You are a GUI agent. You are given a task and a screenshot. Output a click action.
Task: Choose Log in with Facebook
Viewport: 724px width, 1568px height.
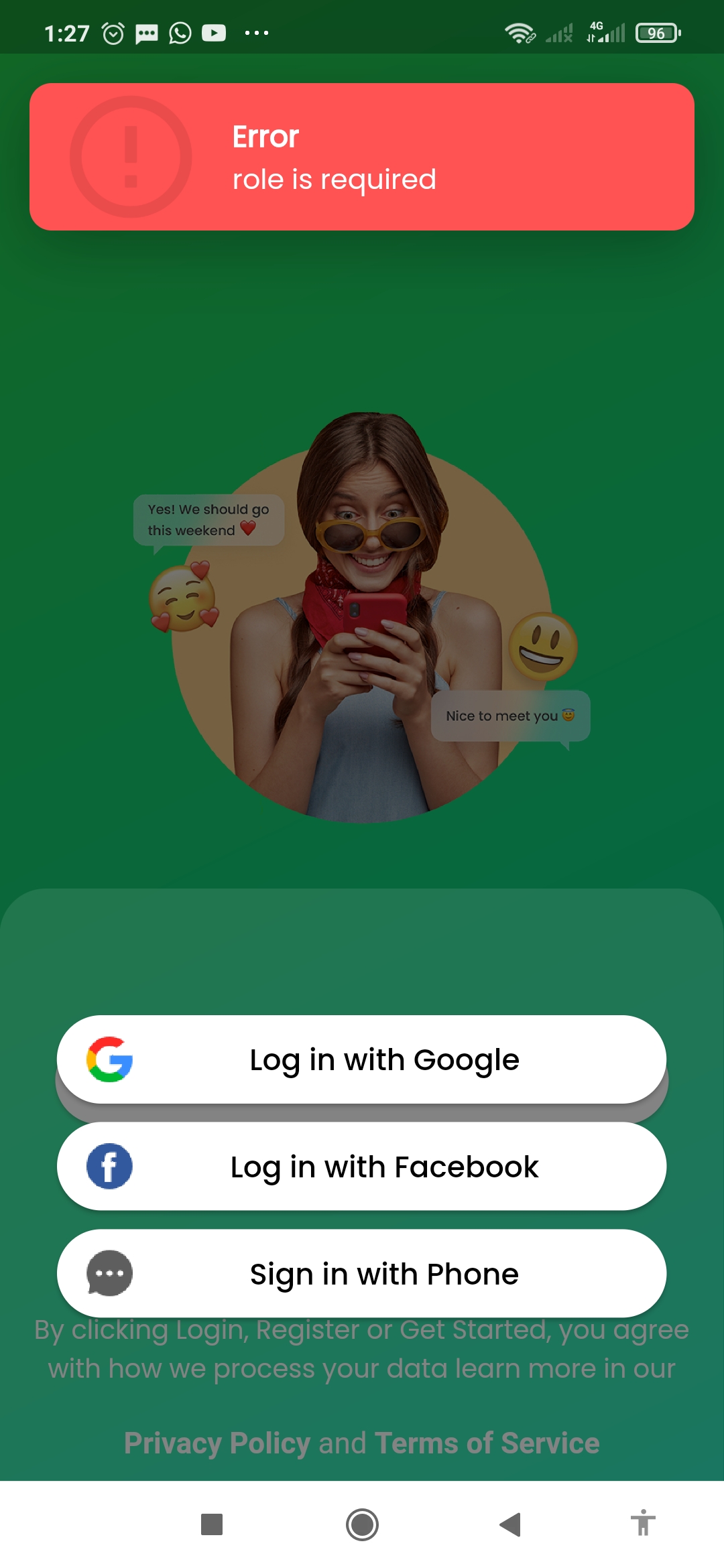point(362,1167)
